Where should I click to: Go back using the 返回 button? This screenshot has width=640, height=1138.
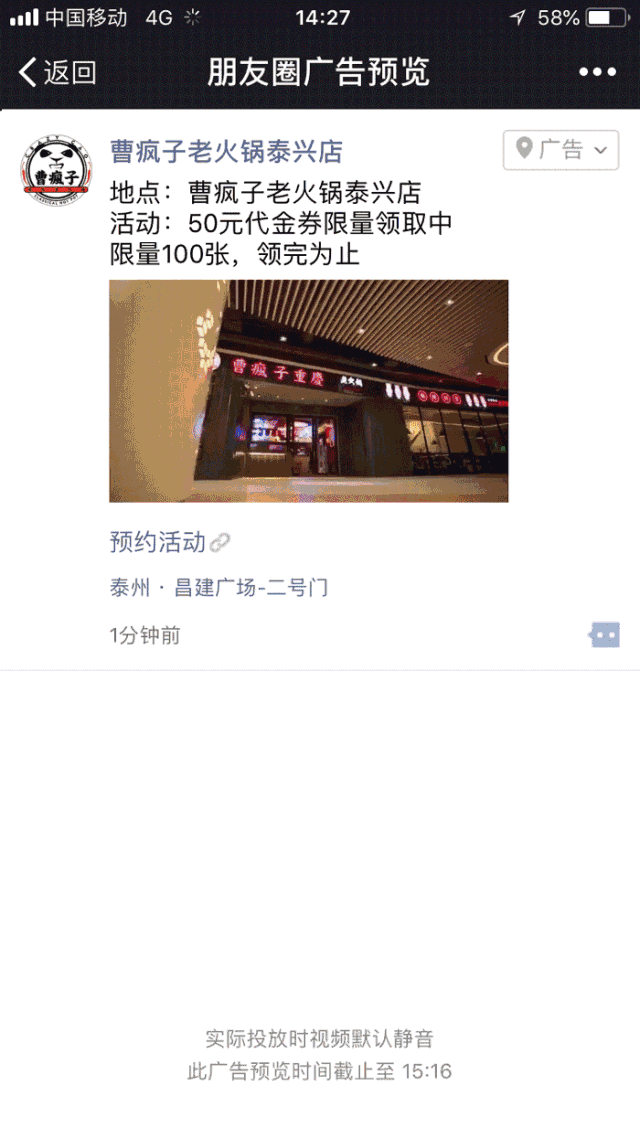click(x=58, y=72)
